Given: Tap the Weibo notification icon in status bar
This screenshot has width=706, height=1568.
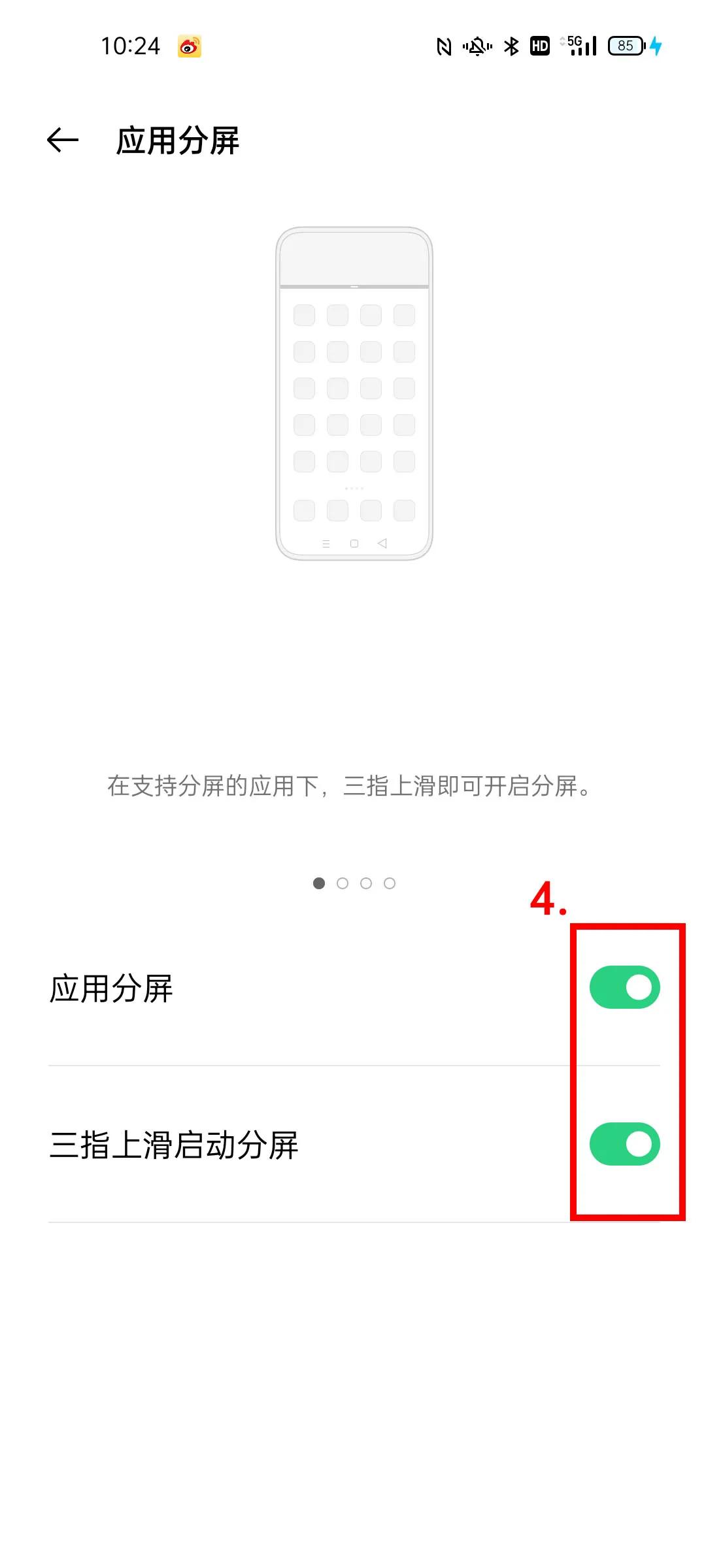Looking at the screenshot, I should tap(189, 46).
